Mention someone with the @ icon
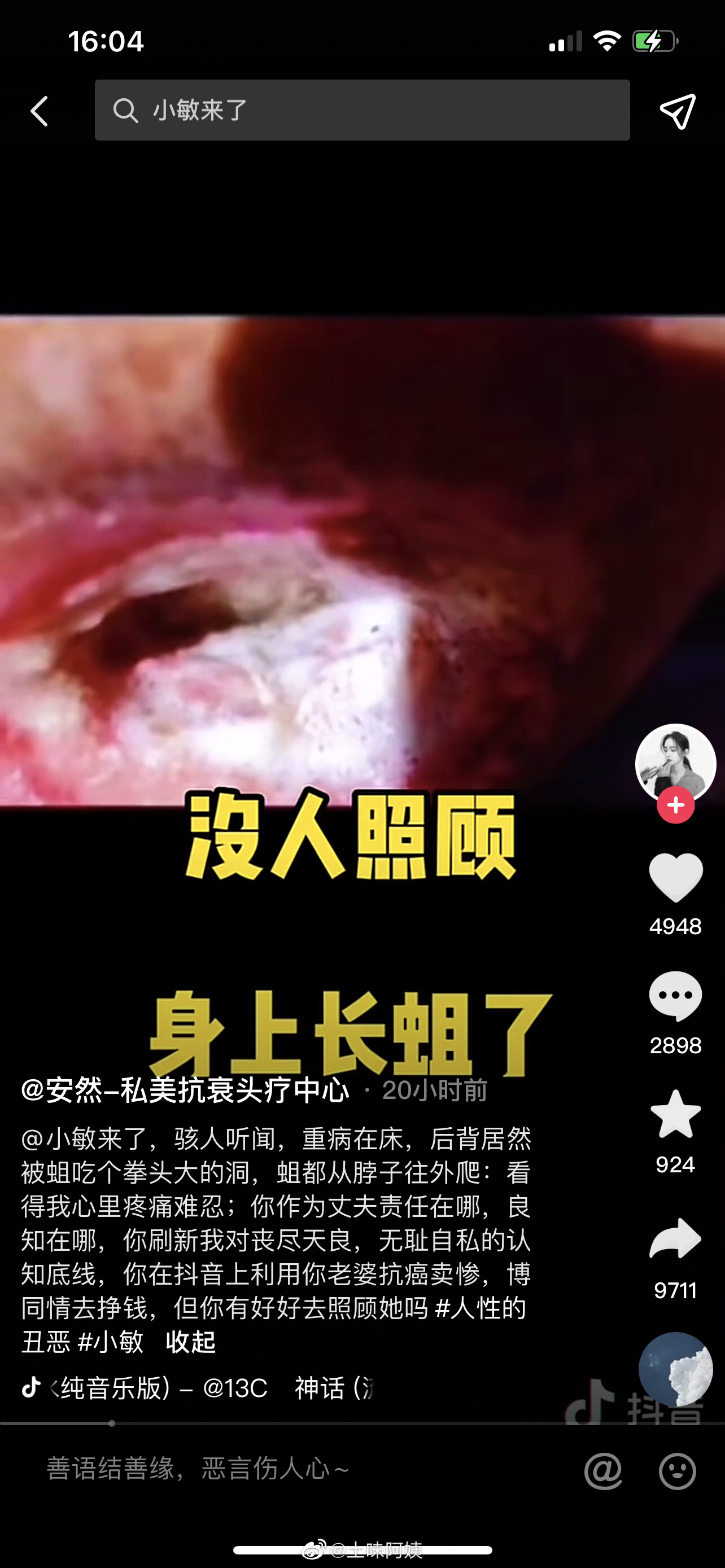This screenshot has height=1568, width=725. click(x=602, y=1471)
